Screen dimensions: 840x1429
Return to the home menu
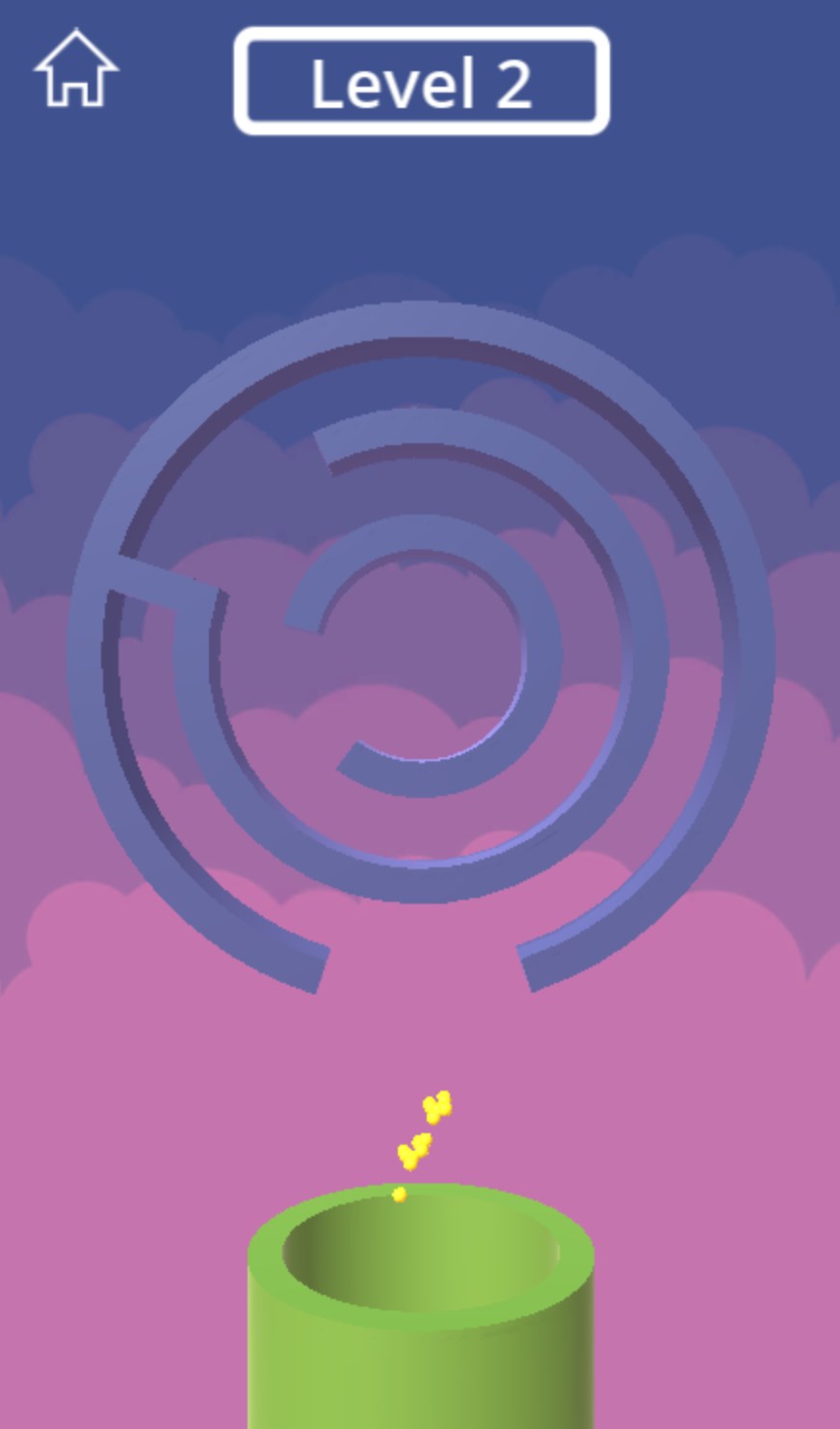(76, 69)
